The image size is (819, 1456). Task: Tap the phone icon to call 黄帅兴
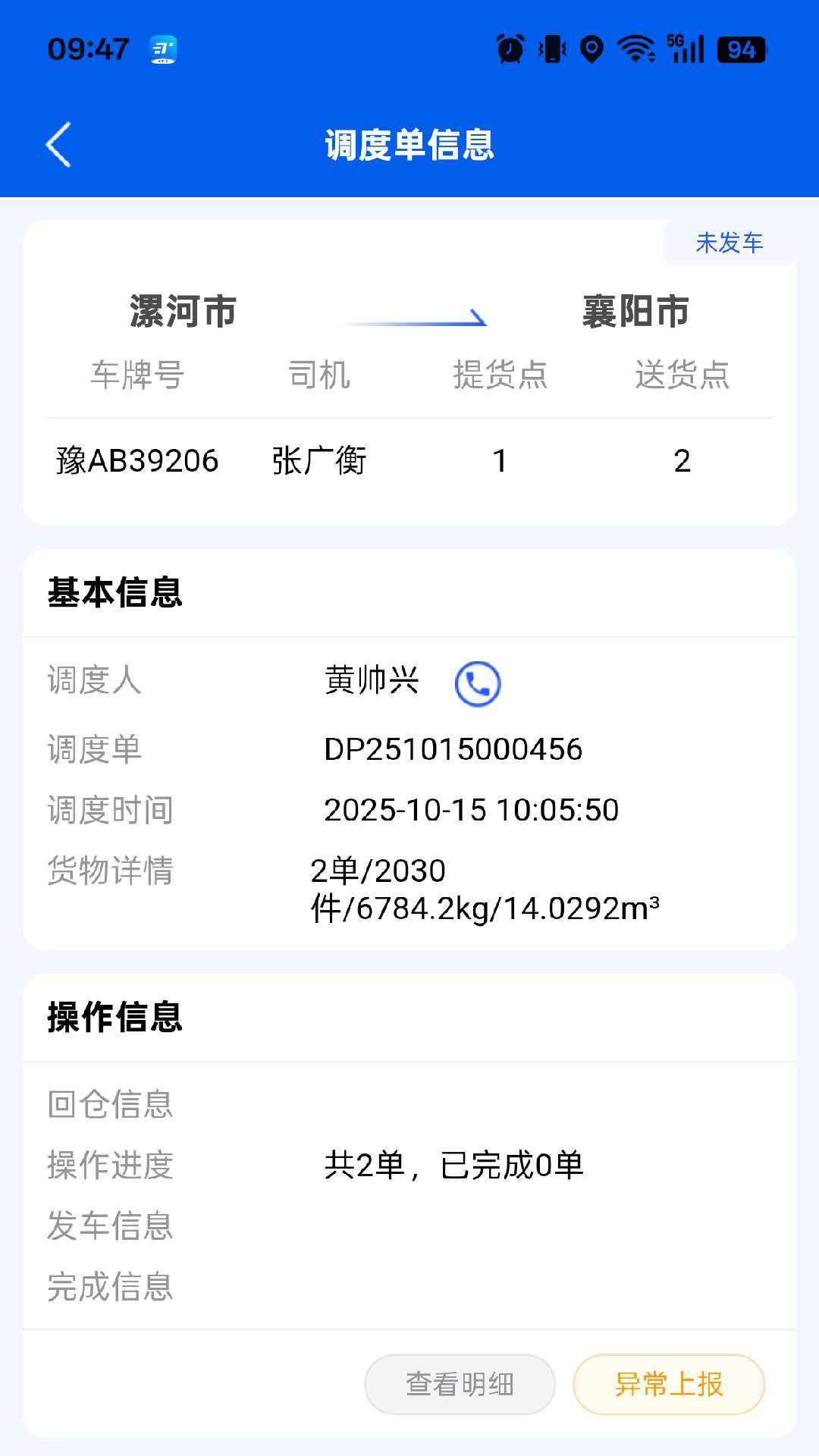[478, 682]
